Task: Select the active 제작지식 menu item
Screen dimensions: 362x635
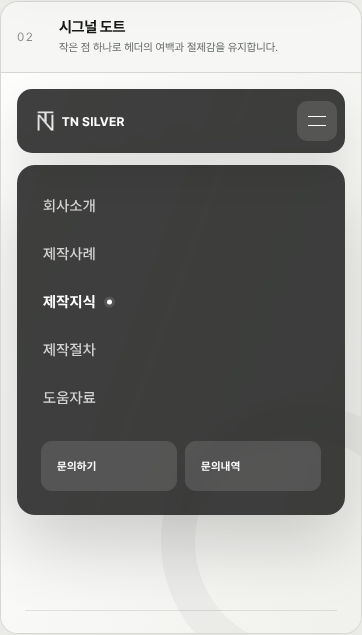Action: tap(69, 302)
